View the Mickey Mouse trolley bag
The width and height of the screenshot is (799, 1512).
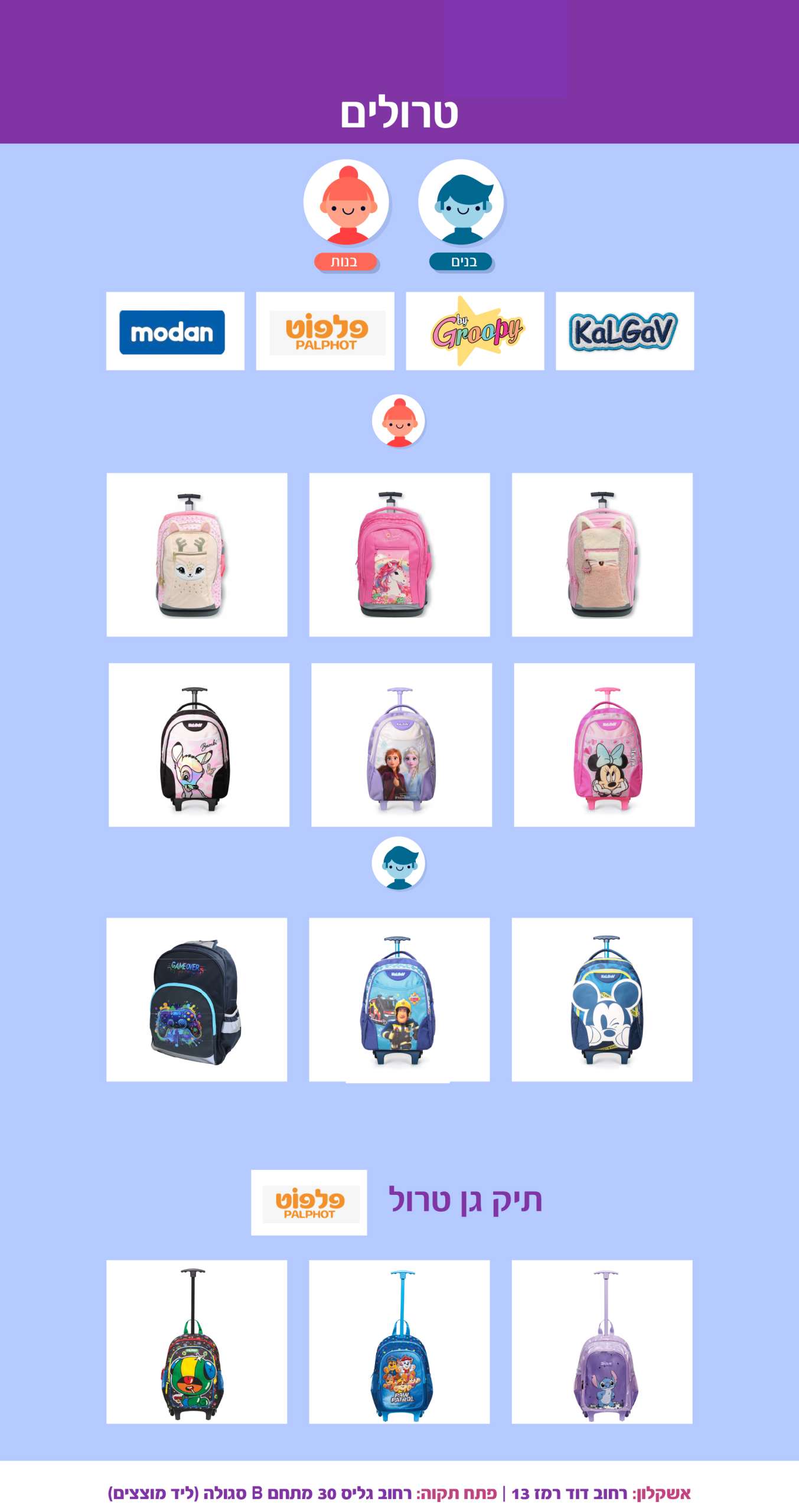pos(602,999)
